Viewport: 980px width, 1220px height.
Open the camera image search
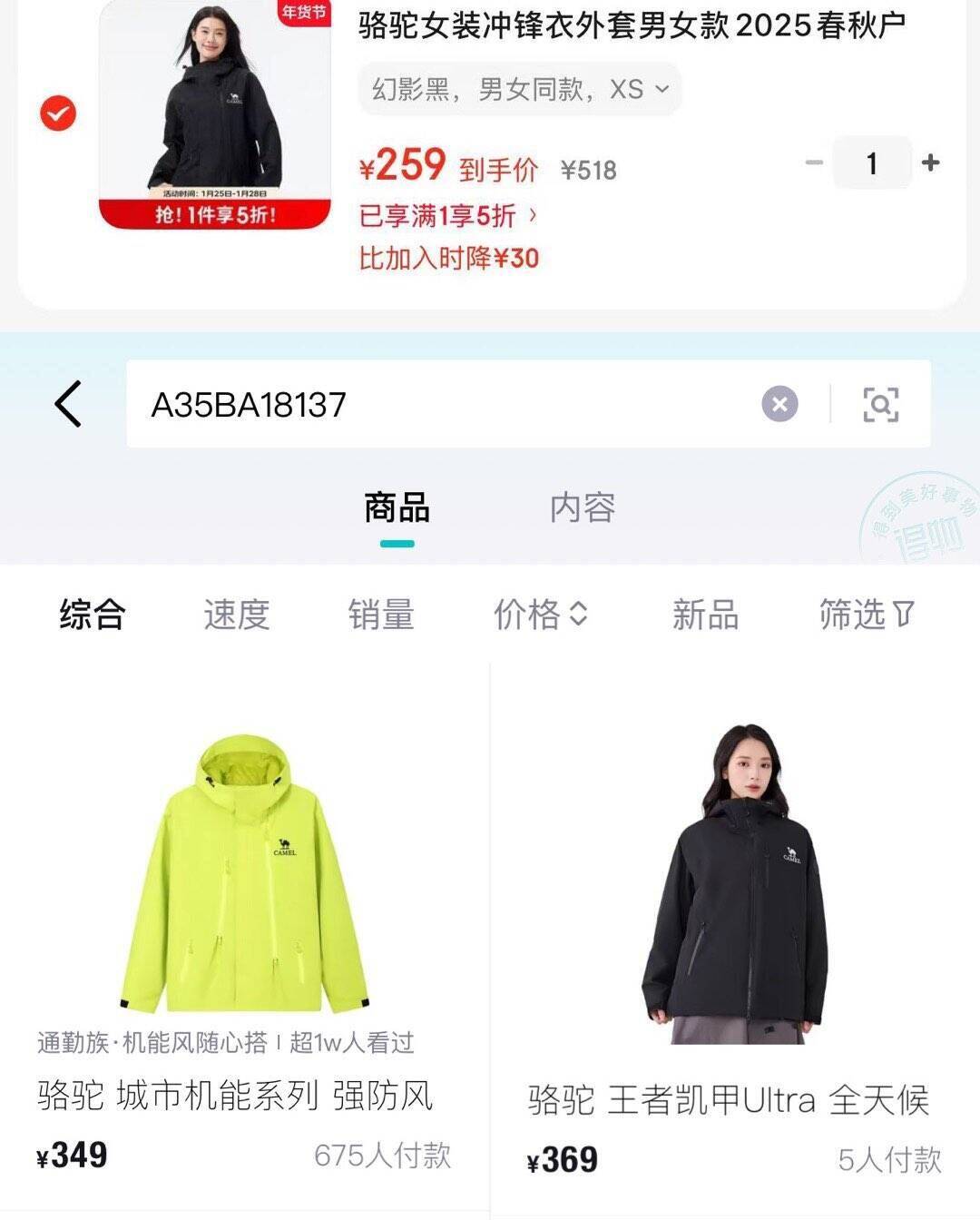[x=880, y=404]
